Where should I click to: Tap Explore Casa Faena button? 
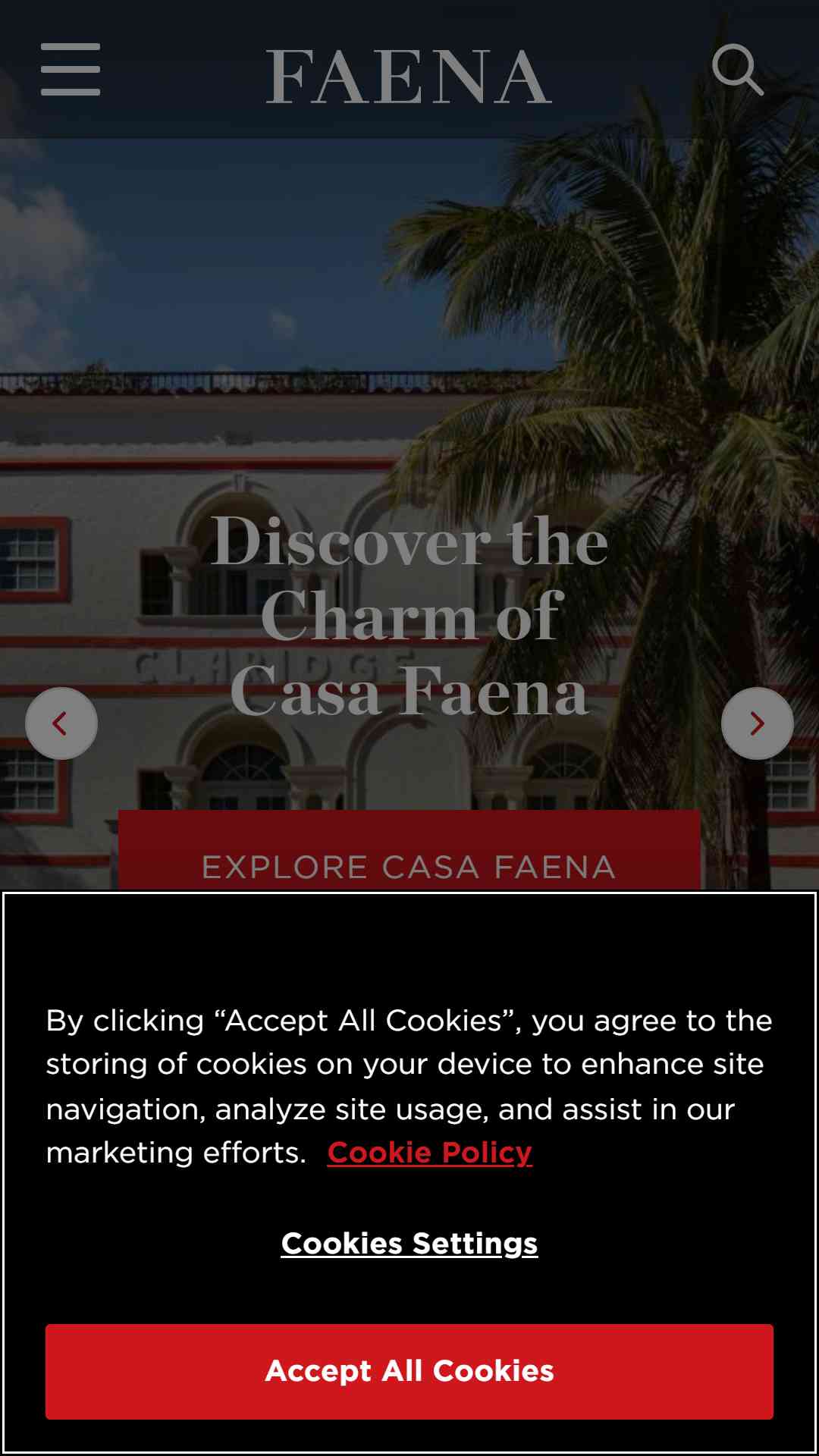pyautogui.click(x=409, y=850)
